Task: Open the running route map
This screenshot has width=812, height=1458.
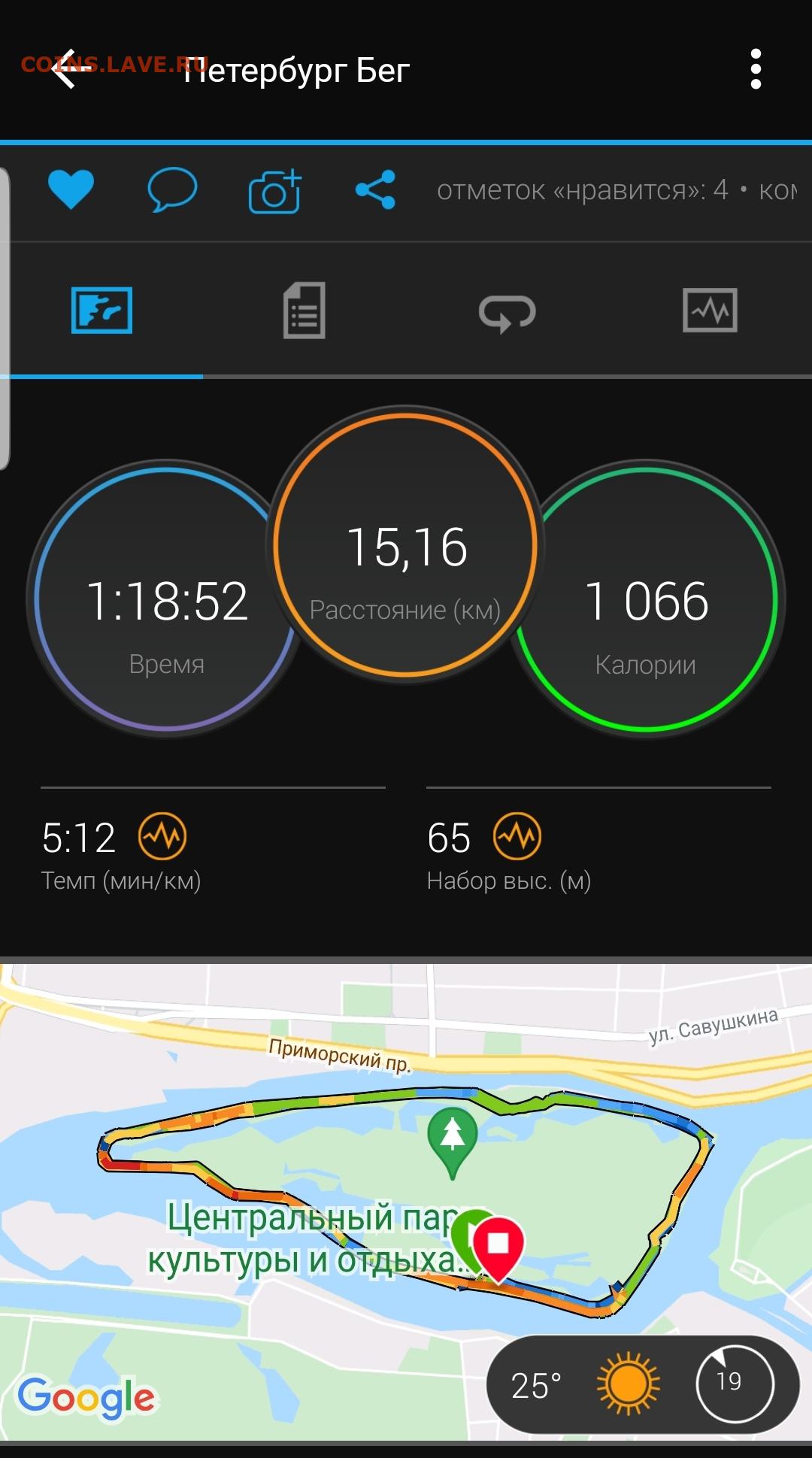Action: (406, 1202)
